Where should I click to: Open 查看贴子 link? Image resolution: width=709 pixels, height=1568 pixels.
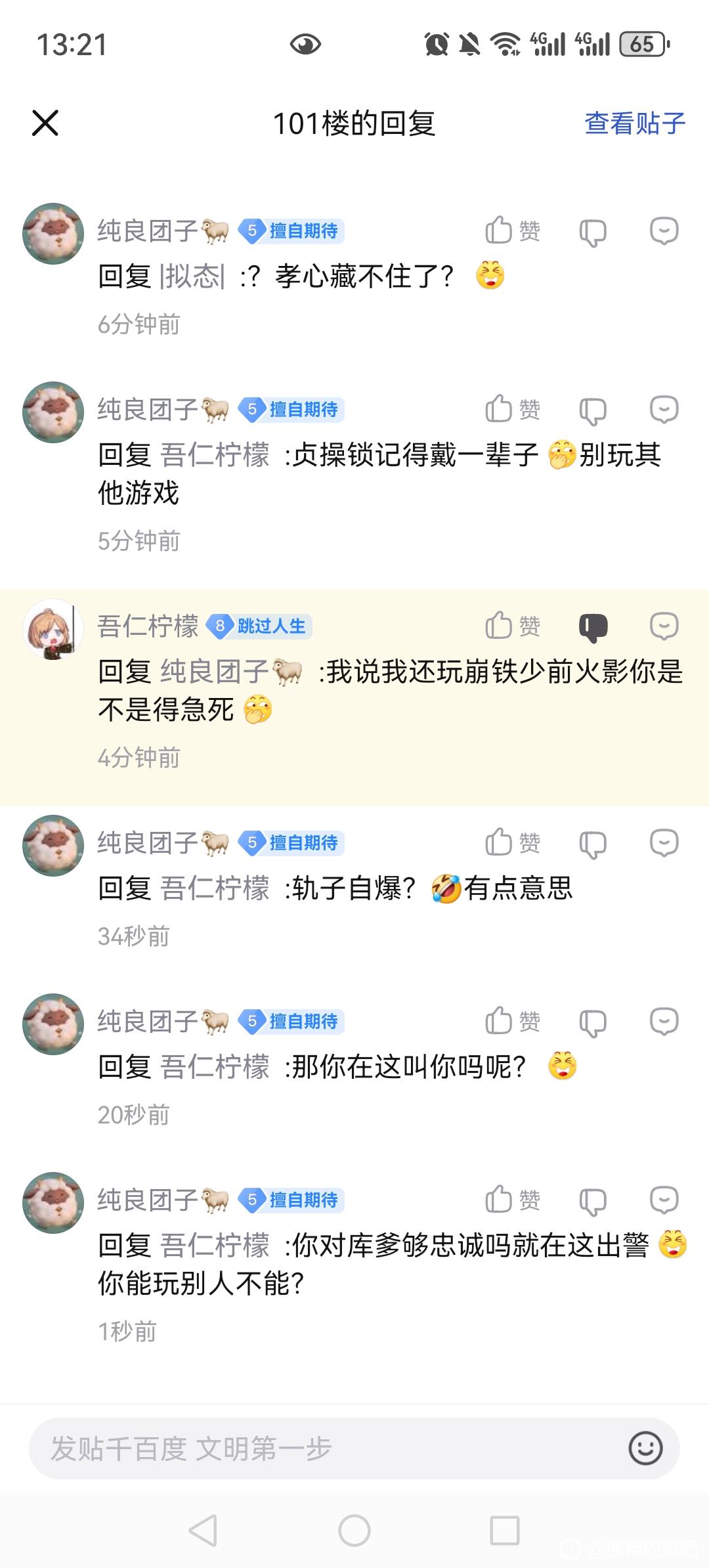coord(635,123)
